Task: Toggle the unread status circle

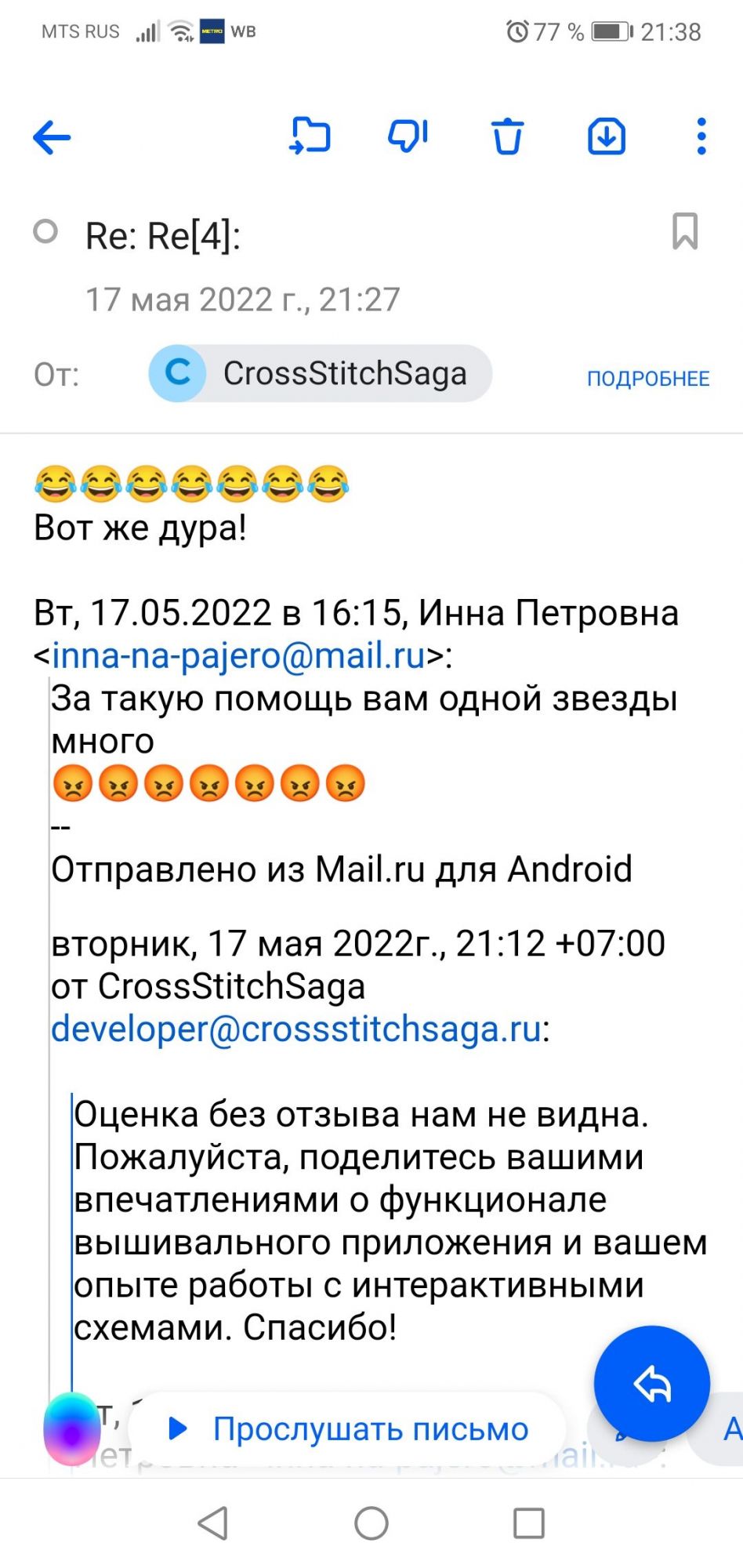Action: (45, 232)
